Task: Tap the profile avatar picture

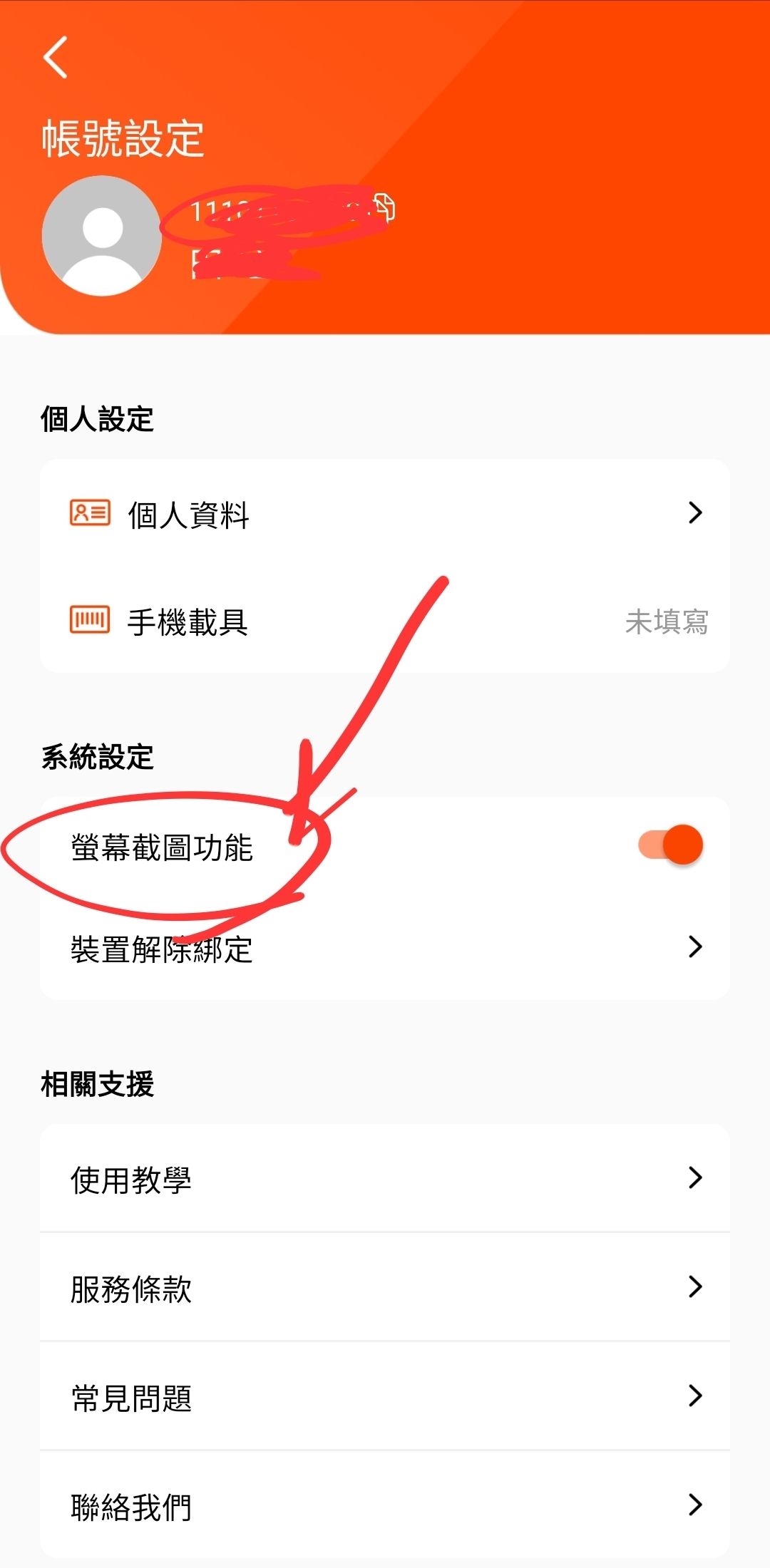Action: tap(102, 236)
